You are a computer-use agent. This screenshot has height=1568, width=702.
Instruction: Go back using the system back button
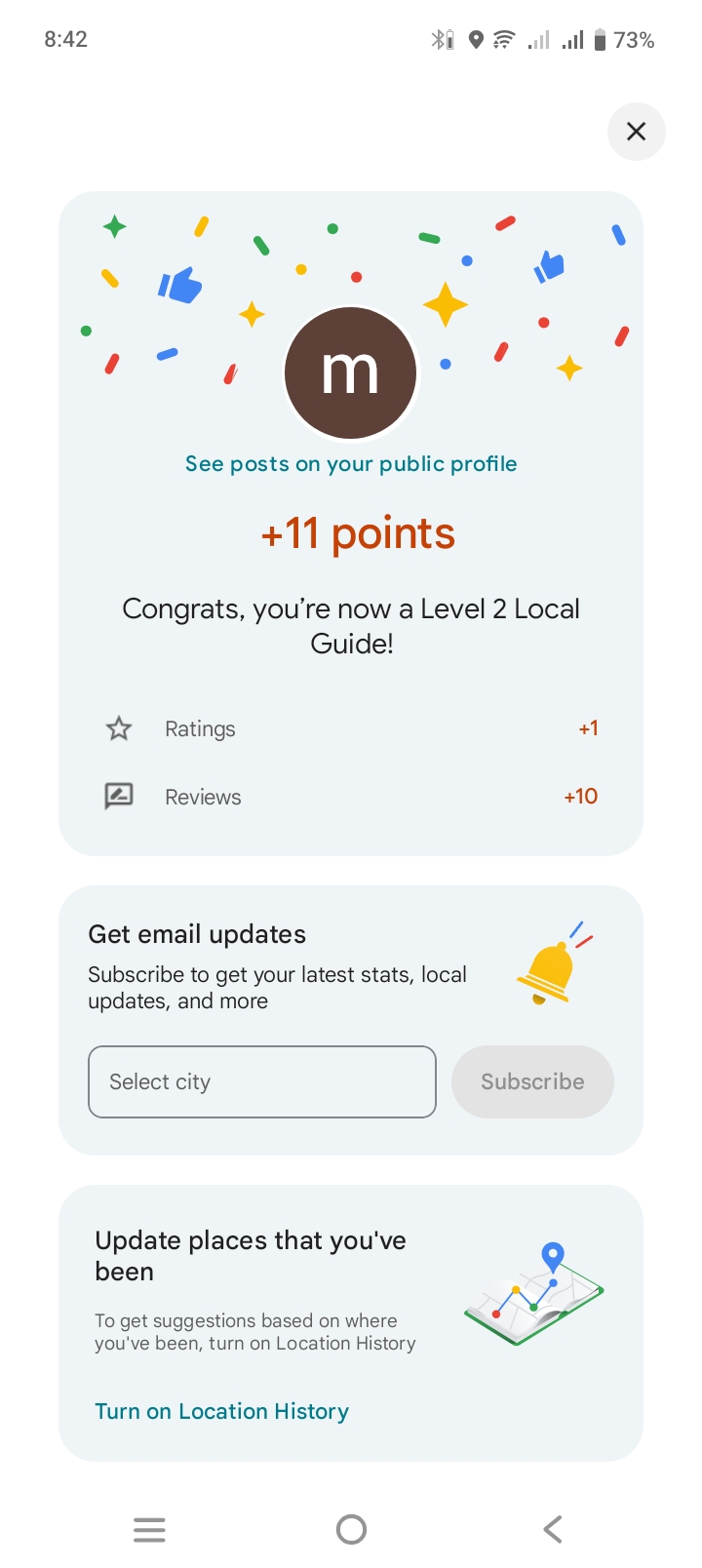click(553, 1529)
